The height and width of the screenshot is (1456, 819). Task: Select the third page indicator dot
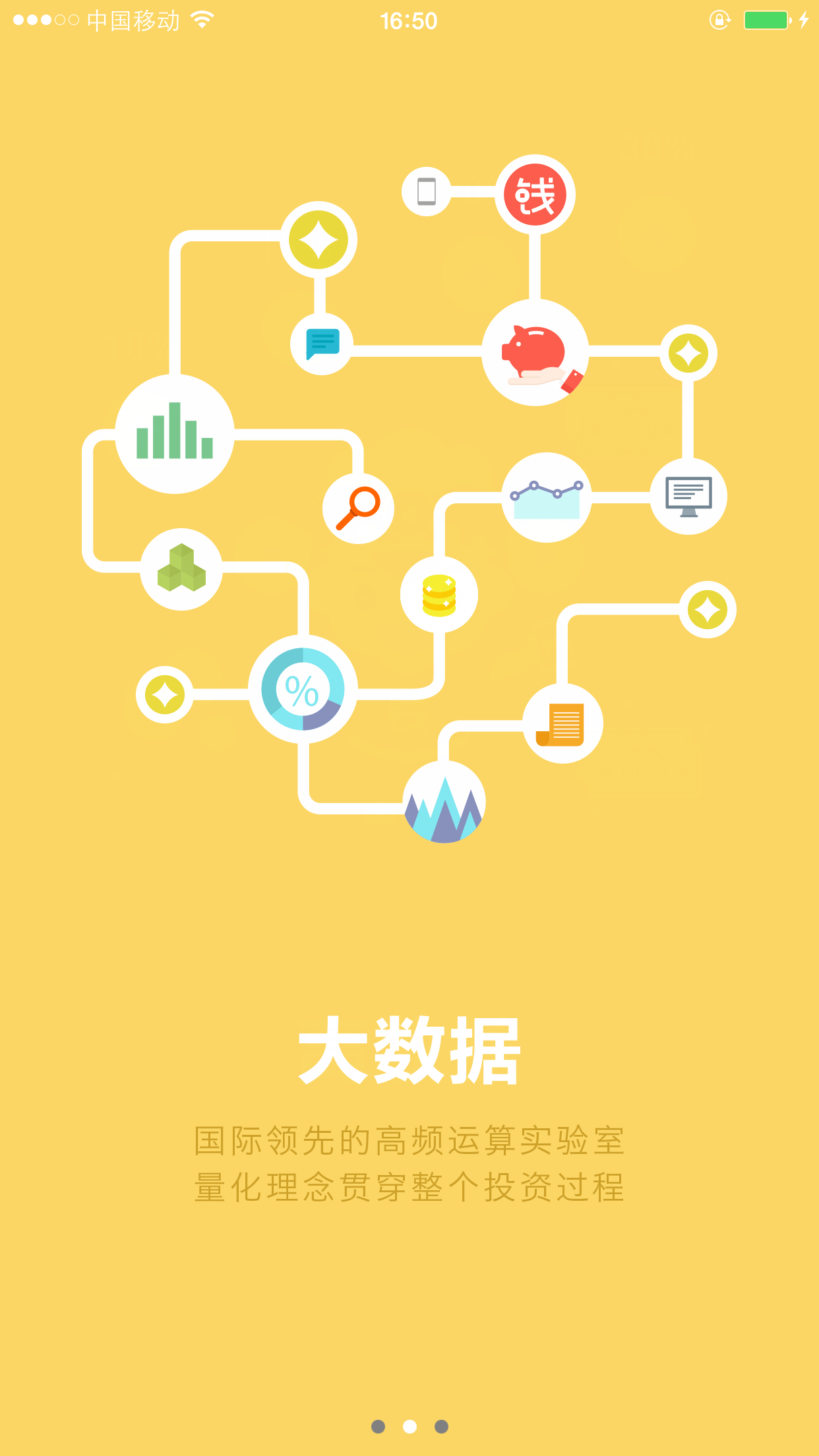click(x=441, y=1426)
